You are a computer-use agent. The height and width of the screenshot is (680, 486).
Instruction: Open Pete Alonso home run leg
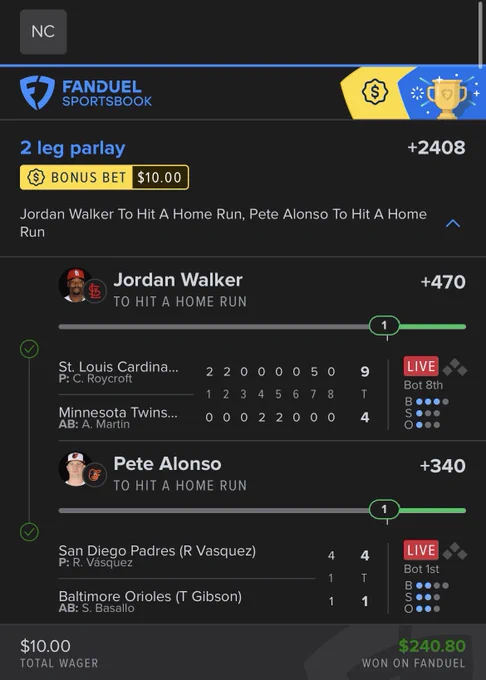[262, 473]
